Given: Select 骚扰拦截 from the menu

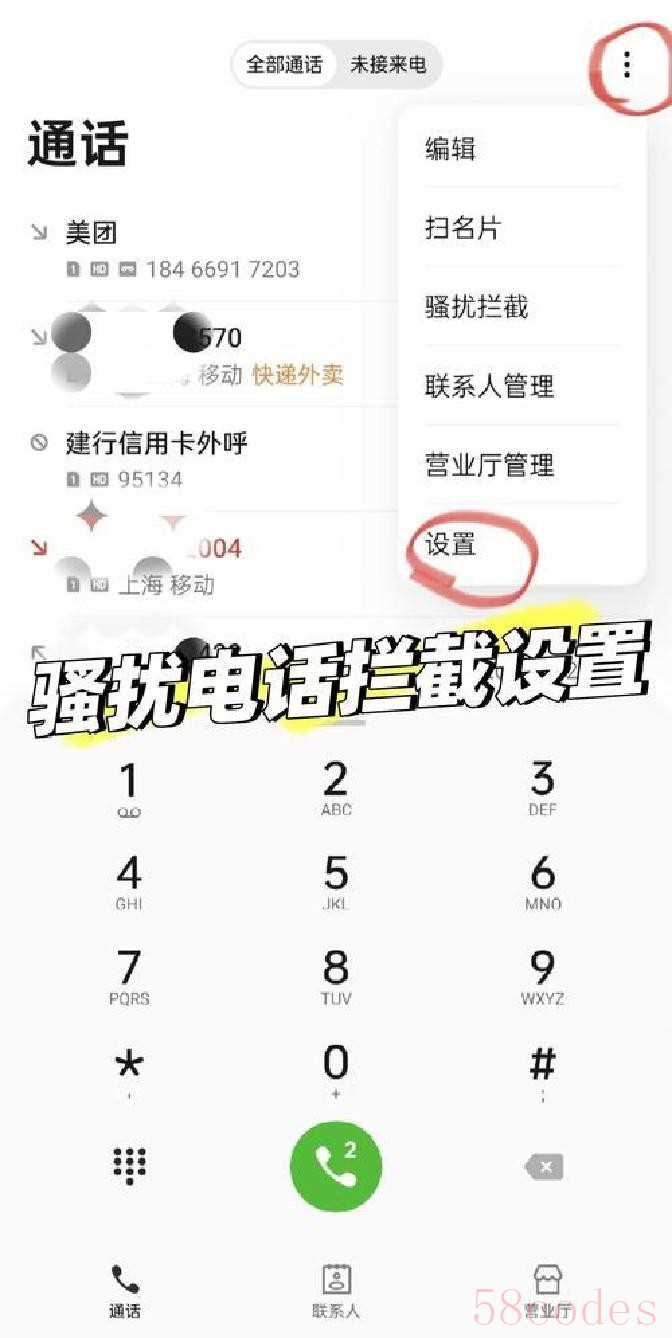Looking at the screenshot, I should [x=476, y=307].
